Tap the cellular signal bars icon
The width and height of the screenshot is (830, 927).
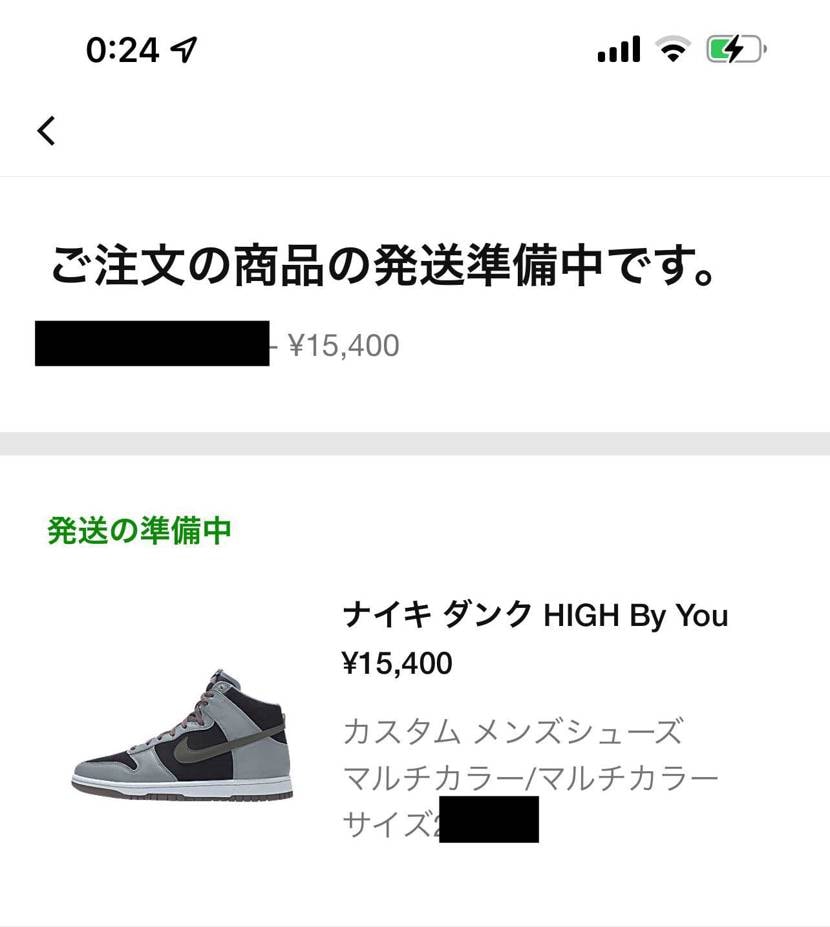pos(618,49)
